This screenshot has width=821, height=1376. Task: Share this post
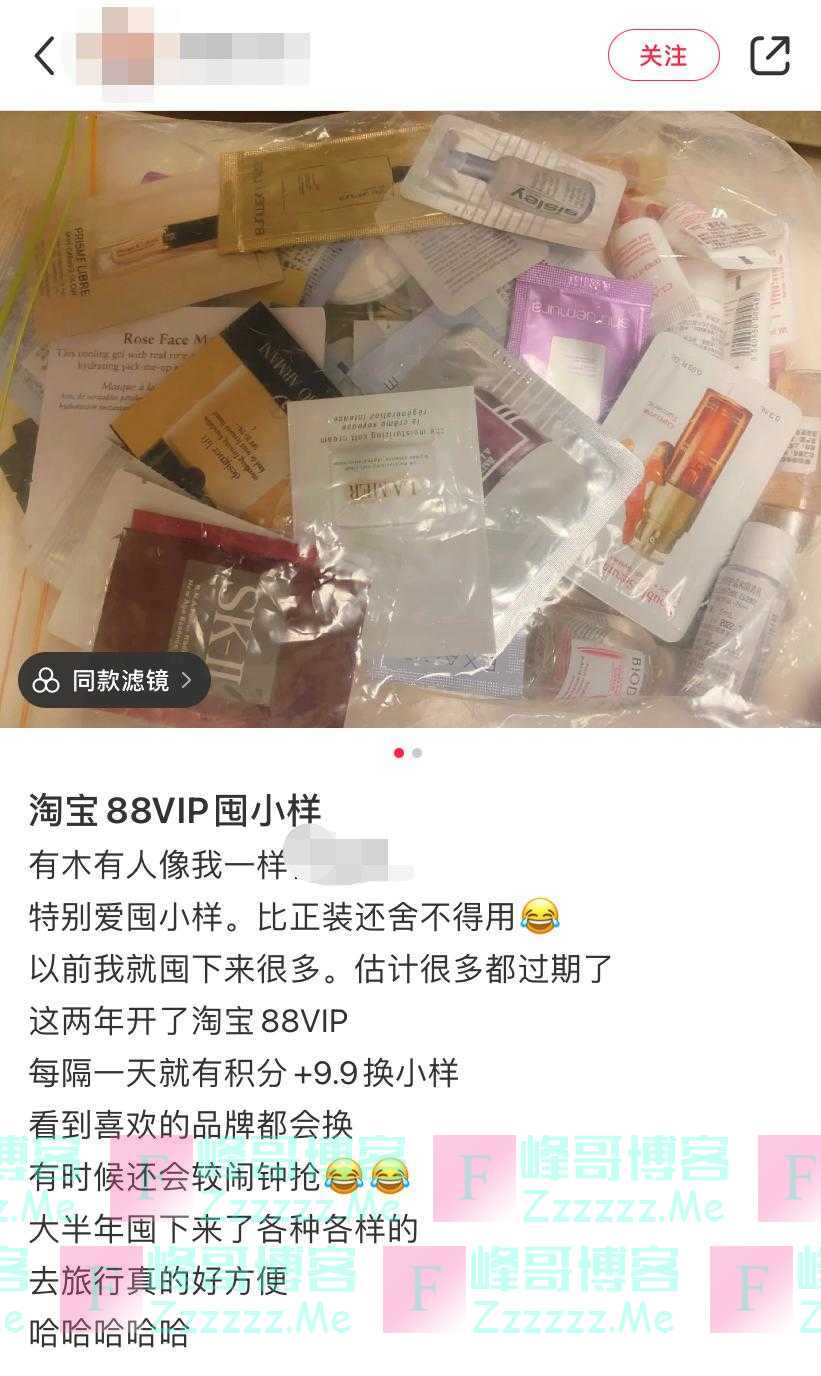click(770, 56)
